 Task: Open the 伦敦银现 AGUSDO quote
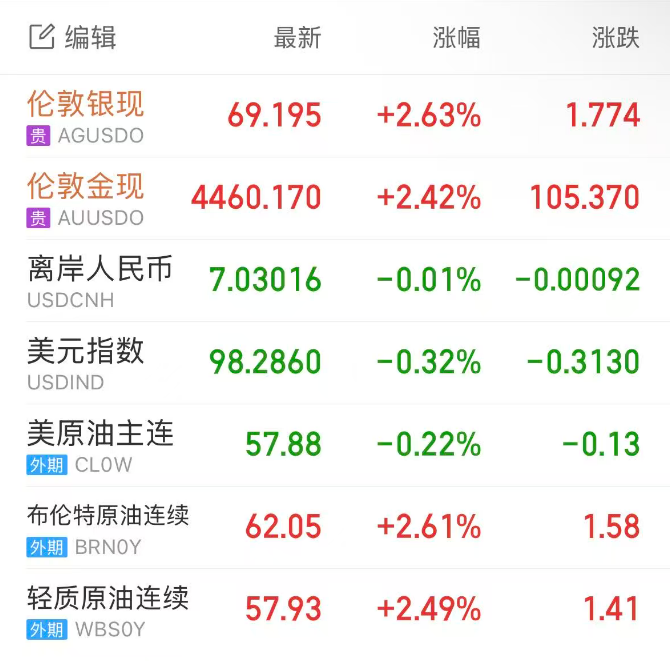tap(86, 116)
